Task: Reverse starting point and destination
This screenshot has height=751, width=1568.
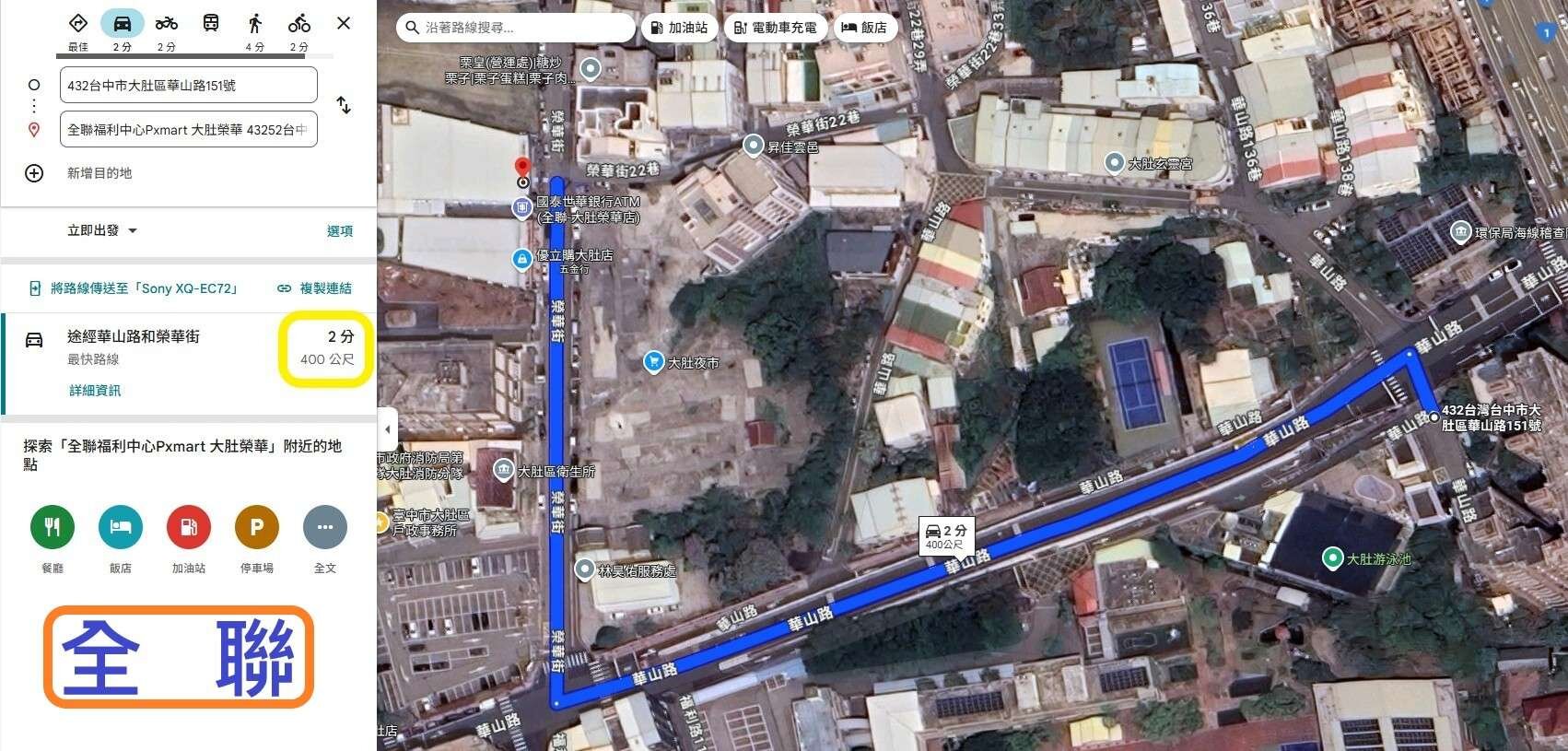Action: point(344,105)
